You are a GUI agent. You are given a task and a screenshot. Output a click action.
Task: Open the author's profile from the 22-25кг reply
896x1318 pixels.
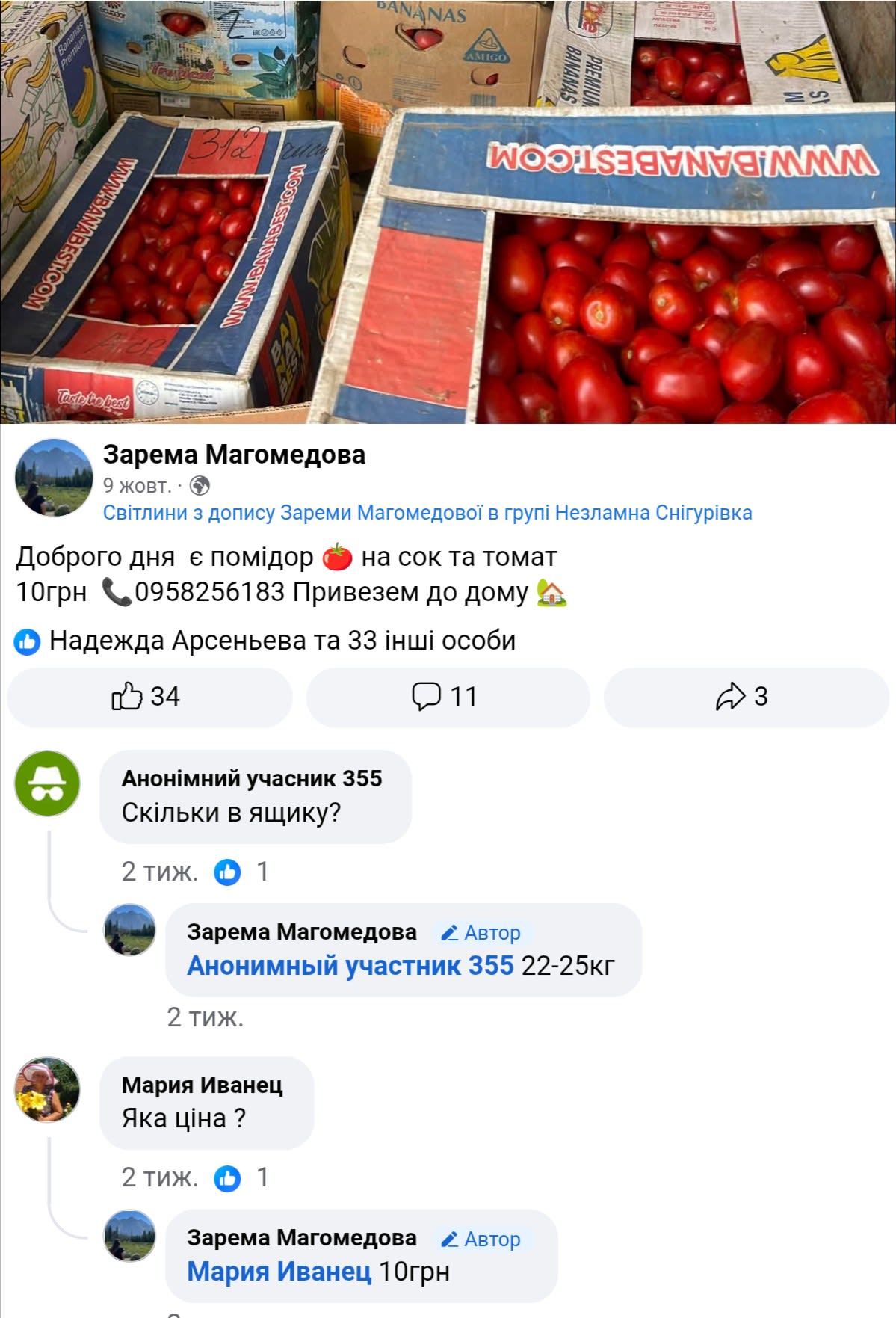301,932
